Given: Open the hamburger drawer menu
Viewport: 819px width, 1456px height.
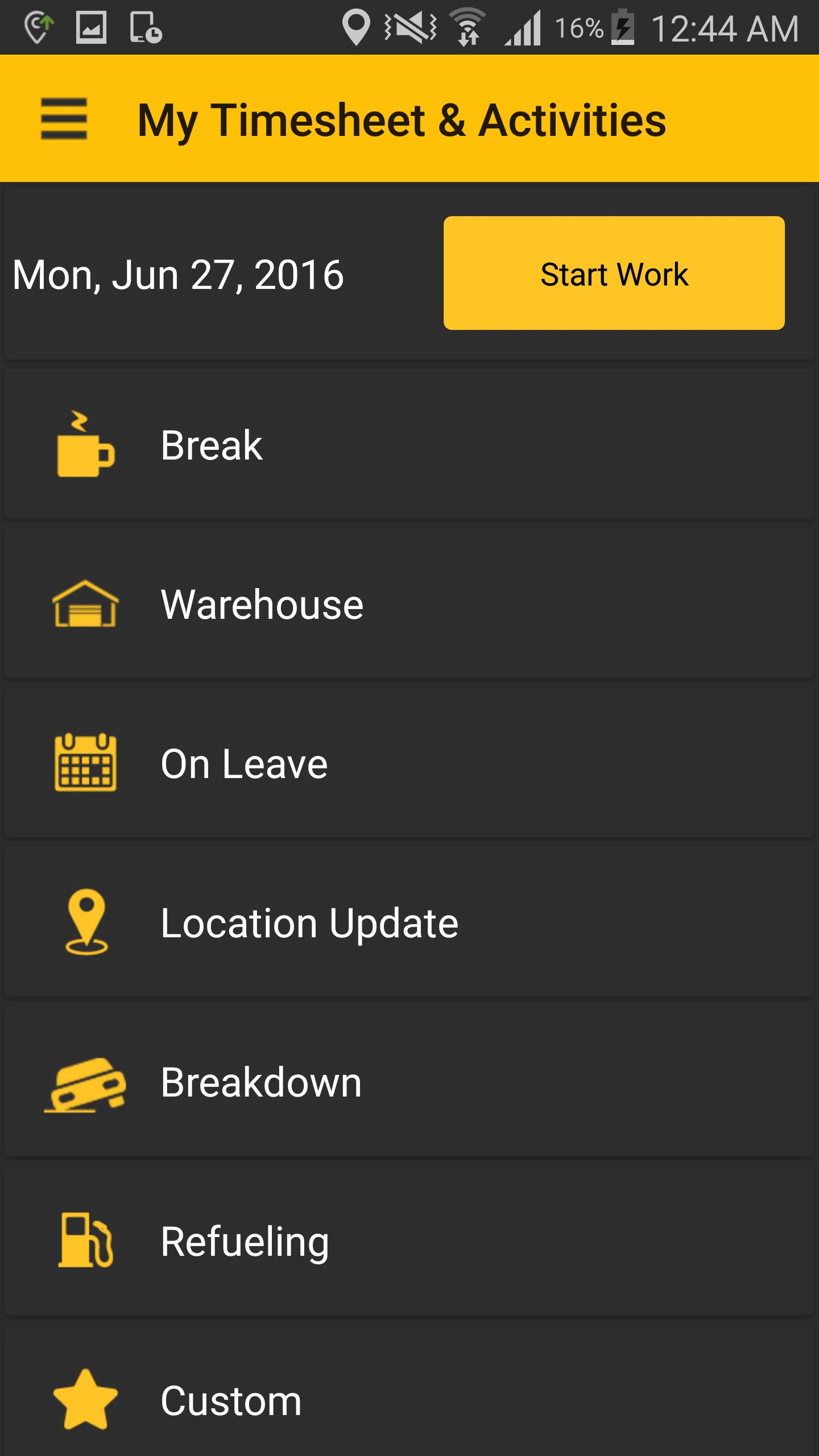Looking at the screenshot, I should click(64, 119).
